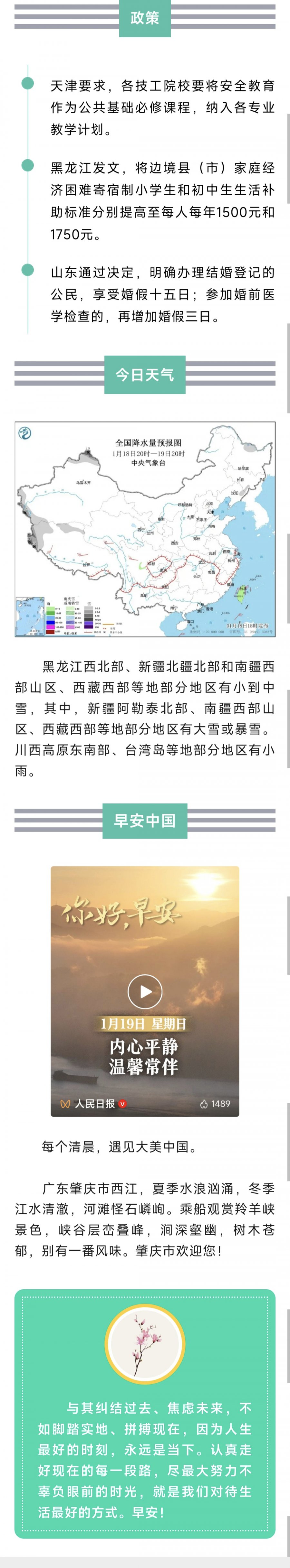This screenshot has width=290, height=1568.
Task: Open the 全国降水量预报图 weather map image
Action: click(145, 529)
